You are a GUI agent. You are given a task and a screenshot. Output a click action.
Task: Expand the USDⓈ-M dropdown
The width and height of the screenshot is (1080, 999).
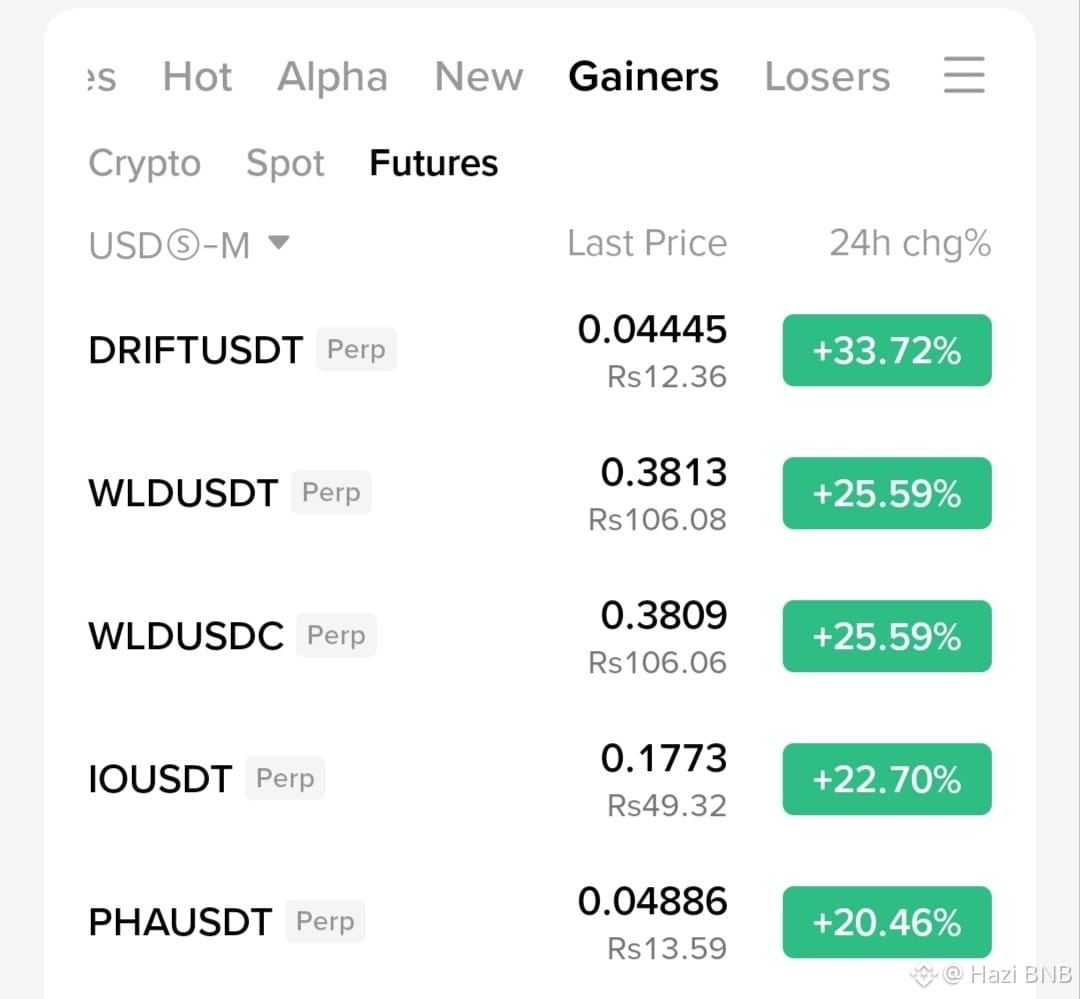[x=189, y=245]
